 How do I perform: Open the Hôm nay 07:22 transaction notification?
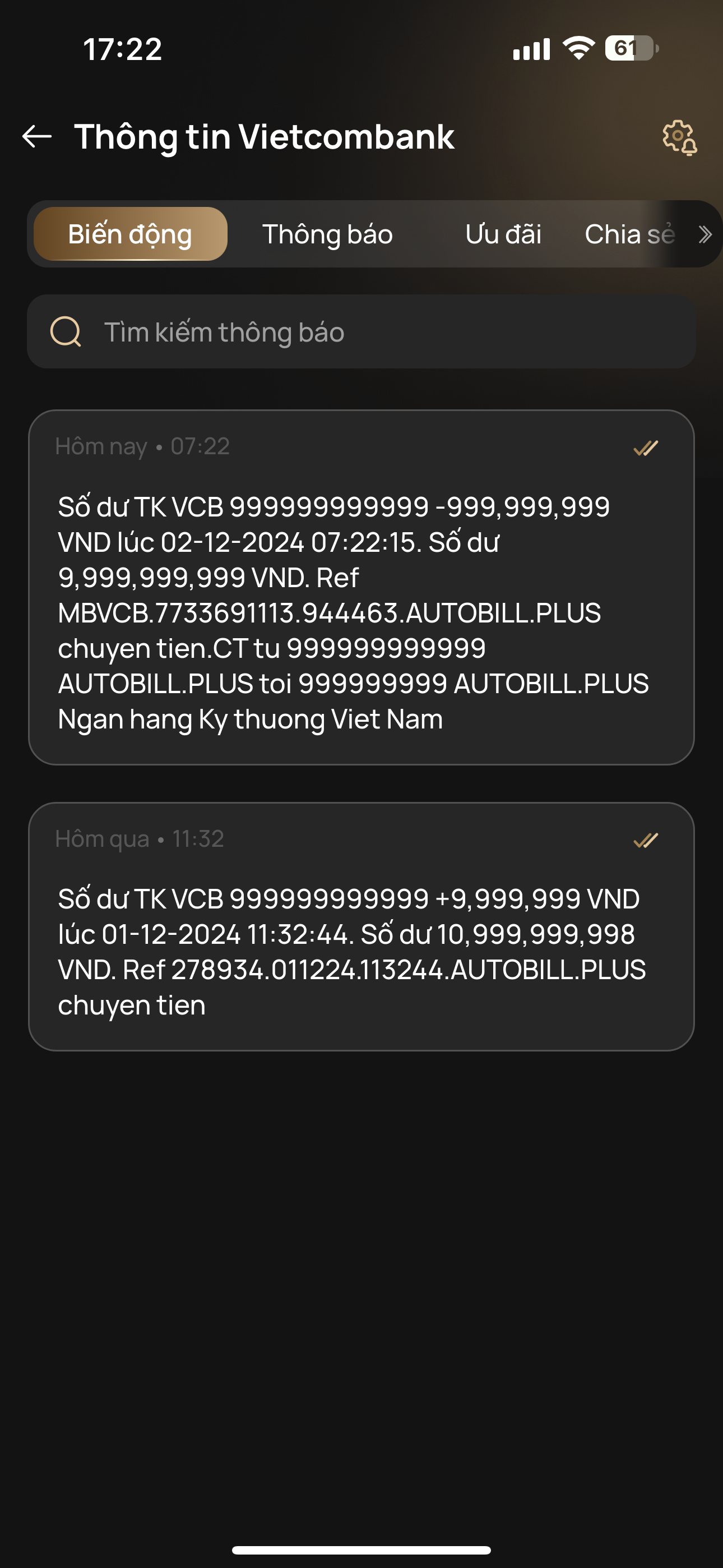point(361,587)
